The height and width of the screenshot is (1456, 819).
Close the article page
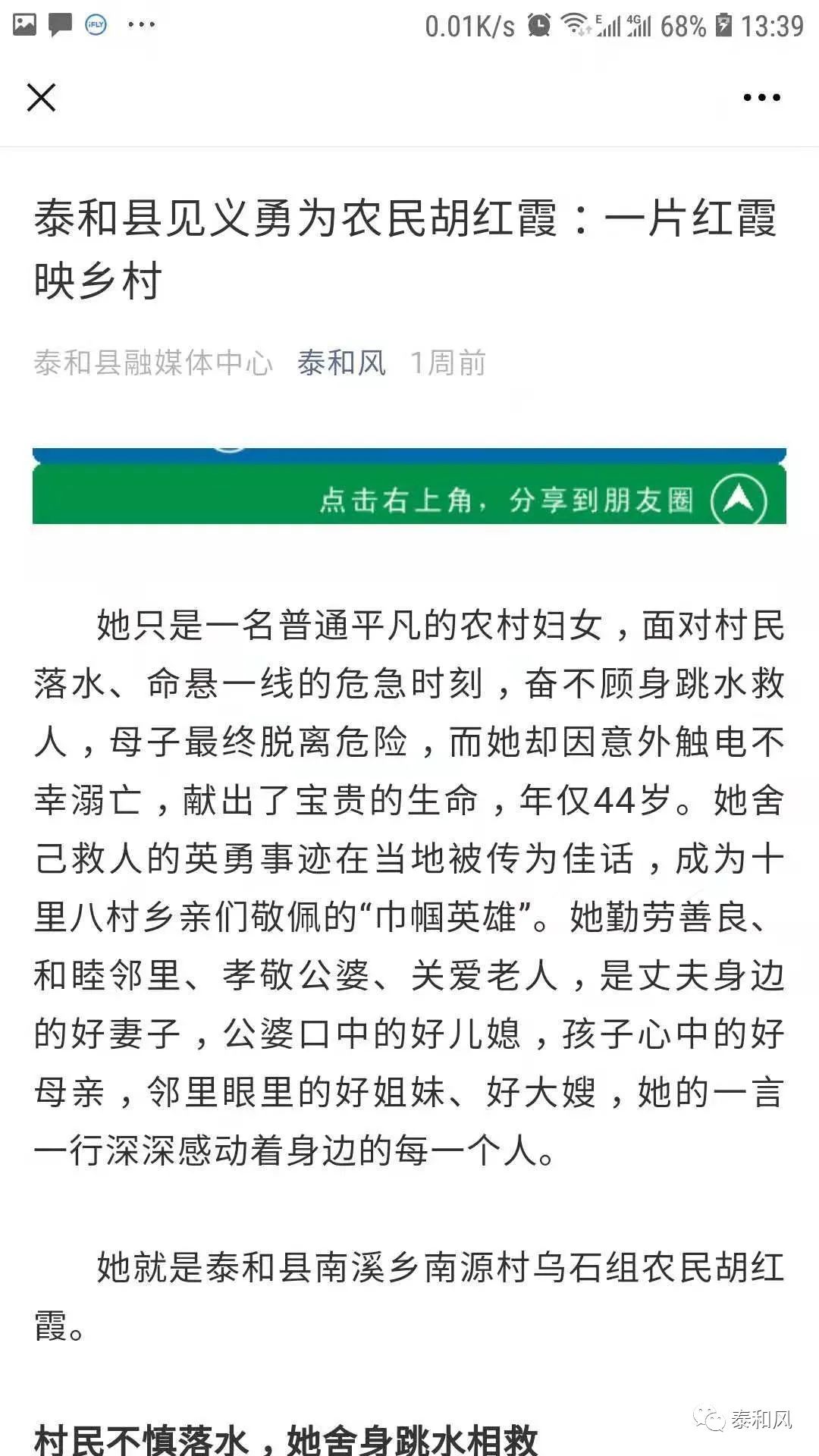(41, 97)
